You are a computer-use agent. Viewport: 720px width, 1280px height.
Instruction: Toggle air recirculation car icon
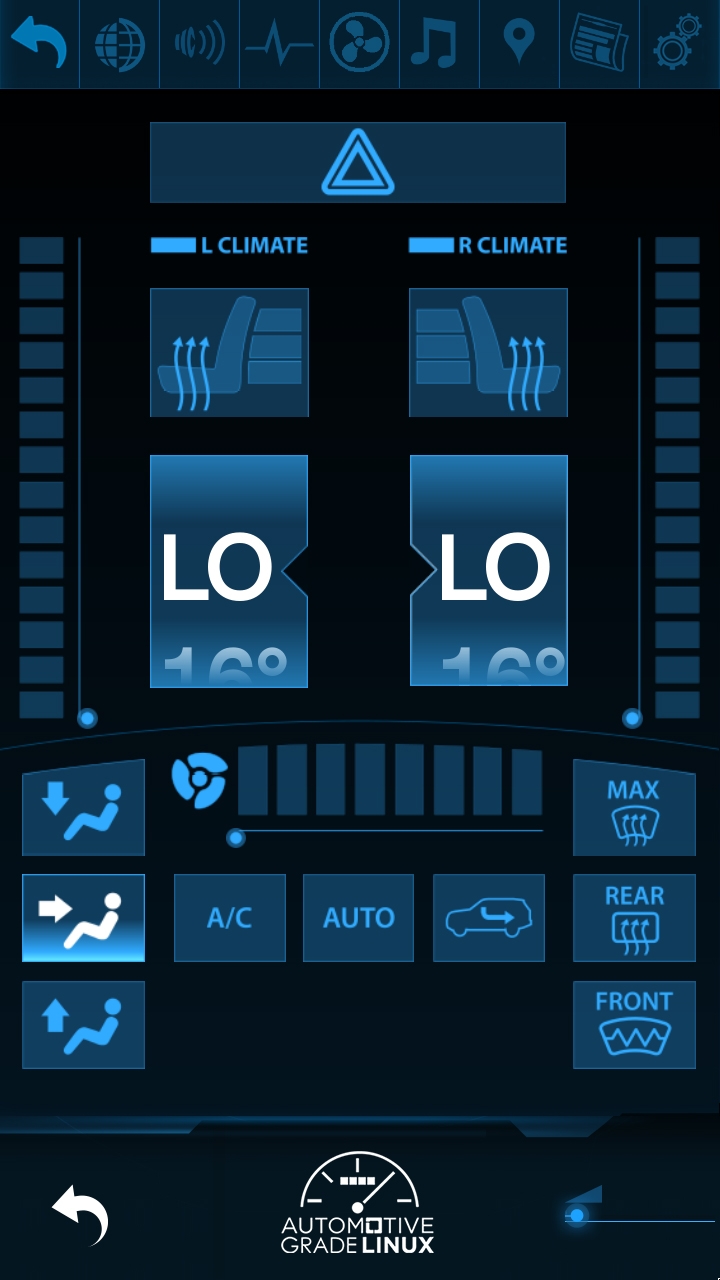(x=489, y=918)
